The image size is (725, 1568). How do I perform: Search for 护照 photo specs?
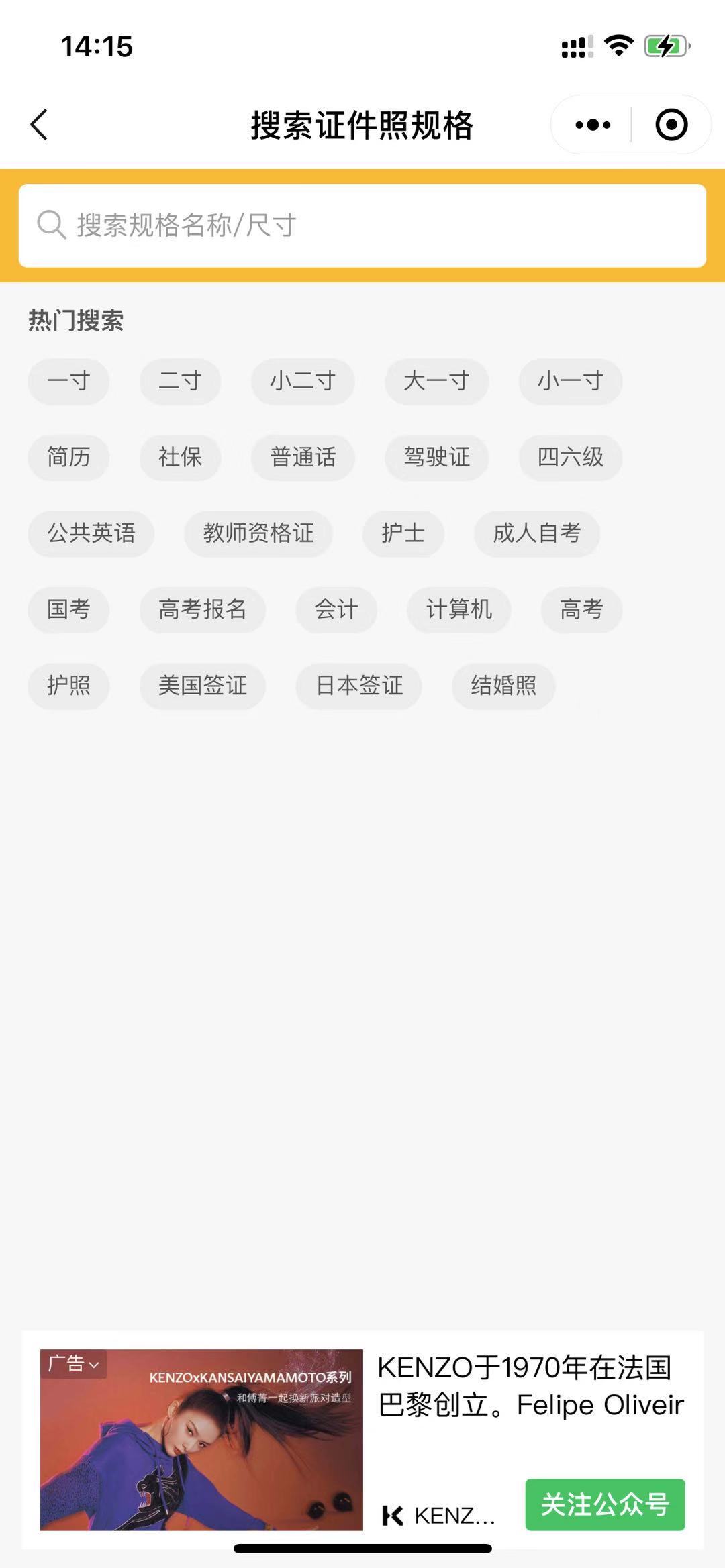click(x=68, y=686)
